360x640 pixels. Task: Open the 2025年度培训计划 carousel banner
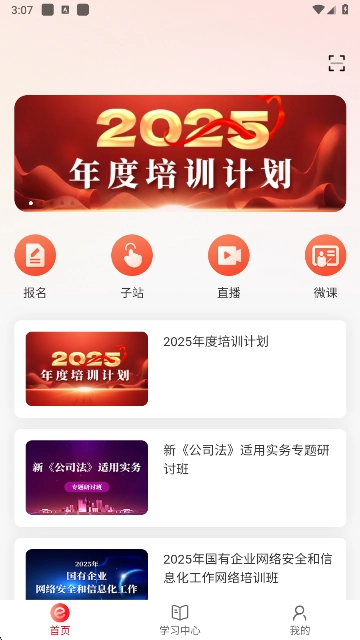pyautogui.click(x=180, y=153)
